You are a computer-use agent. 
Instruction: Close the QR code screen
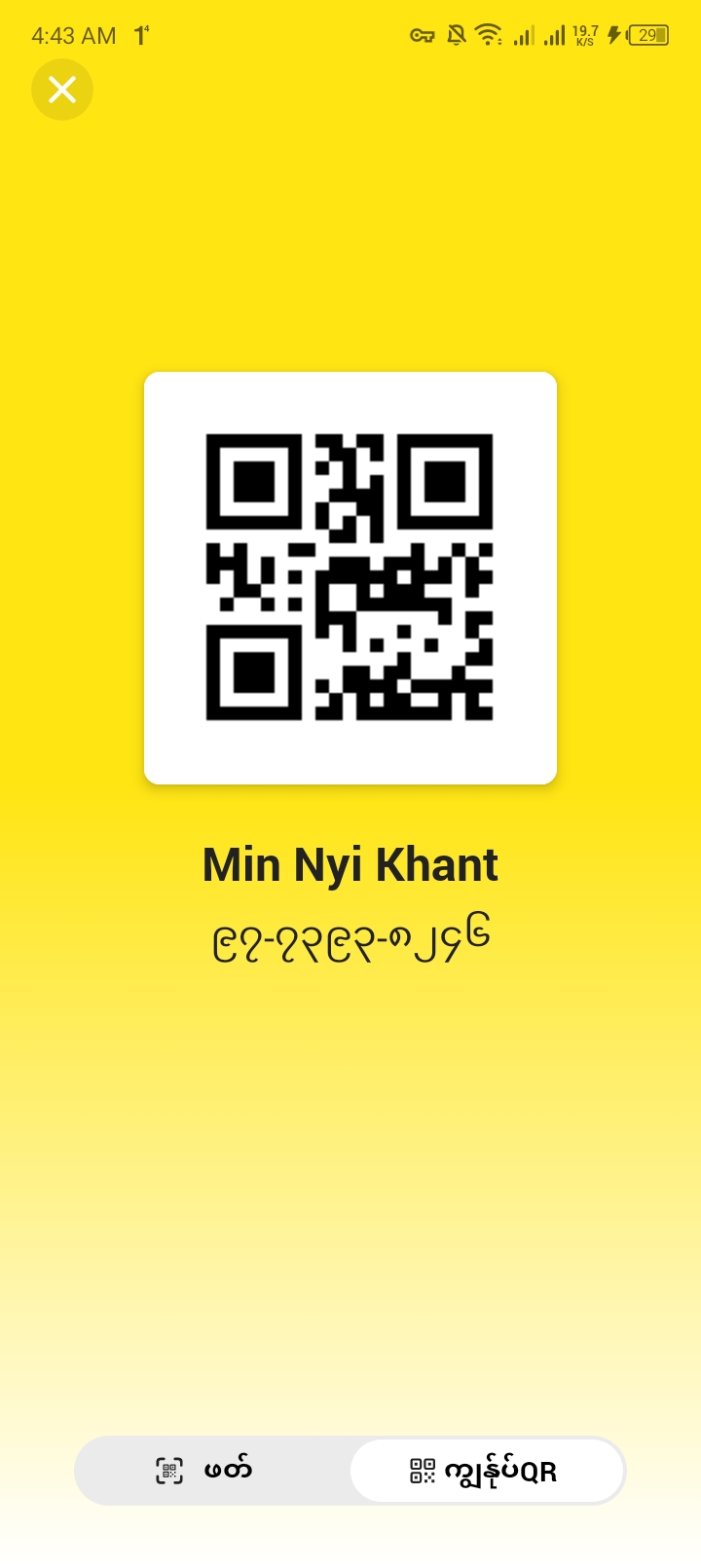click(62, 90)
